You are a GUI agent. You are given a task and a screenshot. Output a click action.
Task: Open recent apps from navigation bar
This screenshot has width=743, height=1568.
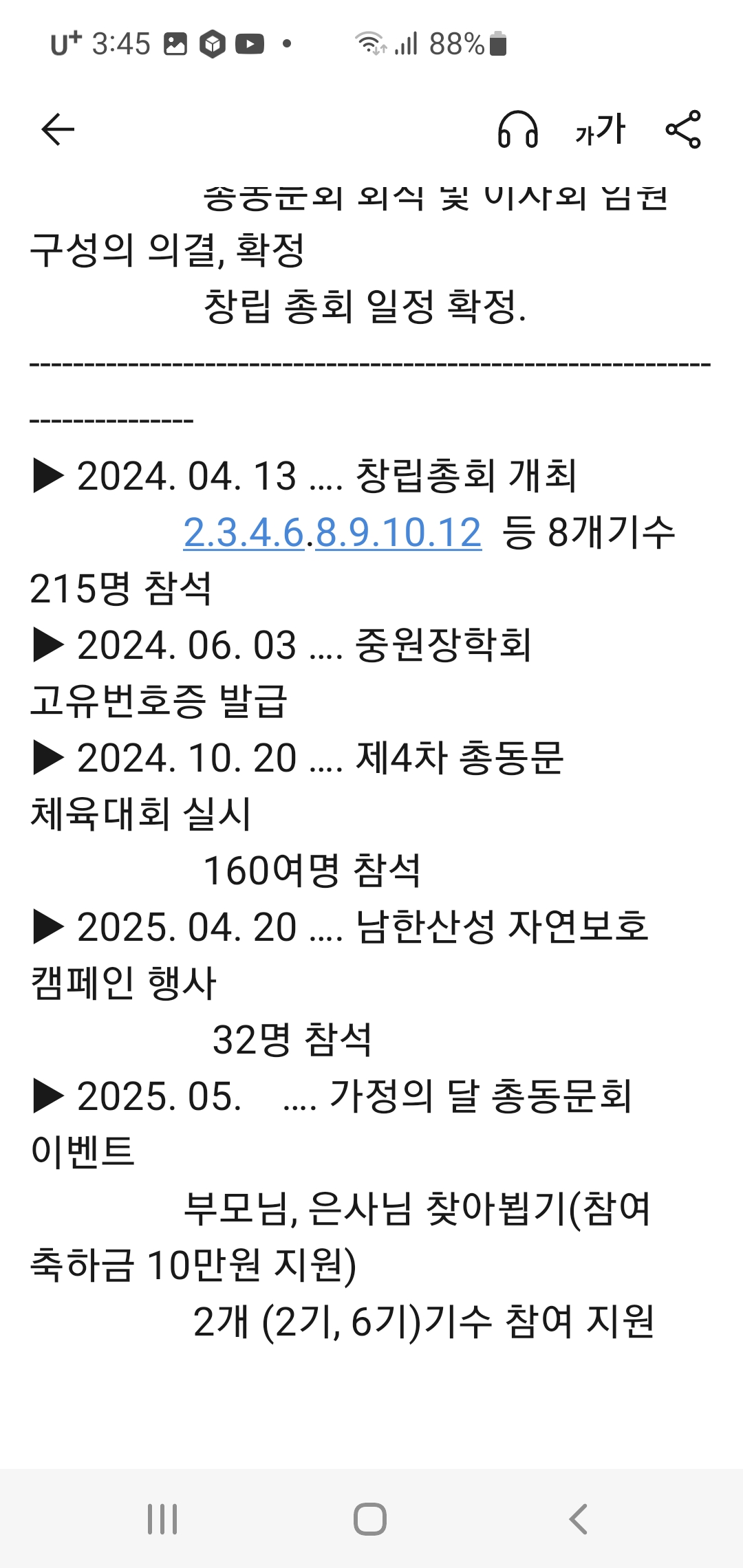point(163,1519)
